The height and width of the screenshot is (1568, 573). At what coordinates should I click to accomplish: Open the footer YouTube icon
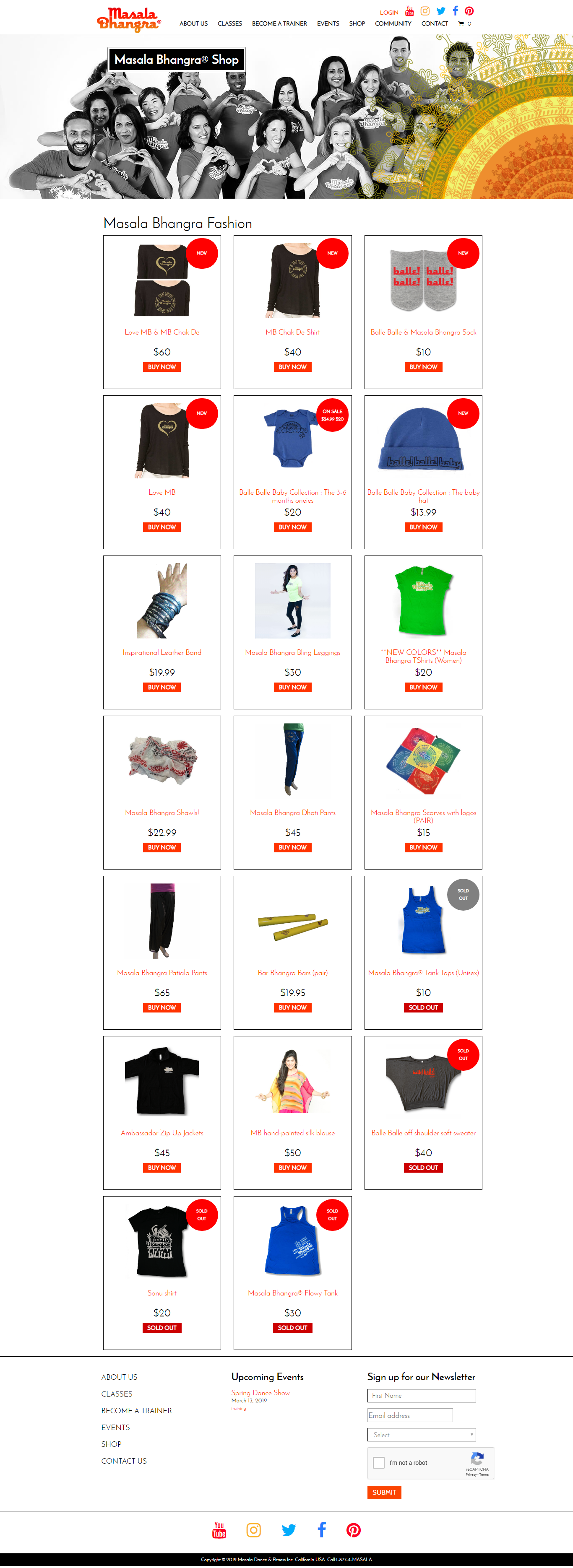219,1530
